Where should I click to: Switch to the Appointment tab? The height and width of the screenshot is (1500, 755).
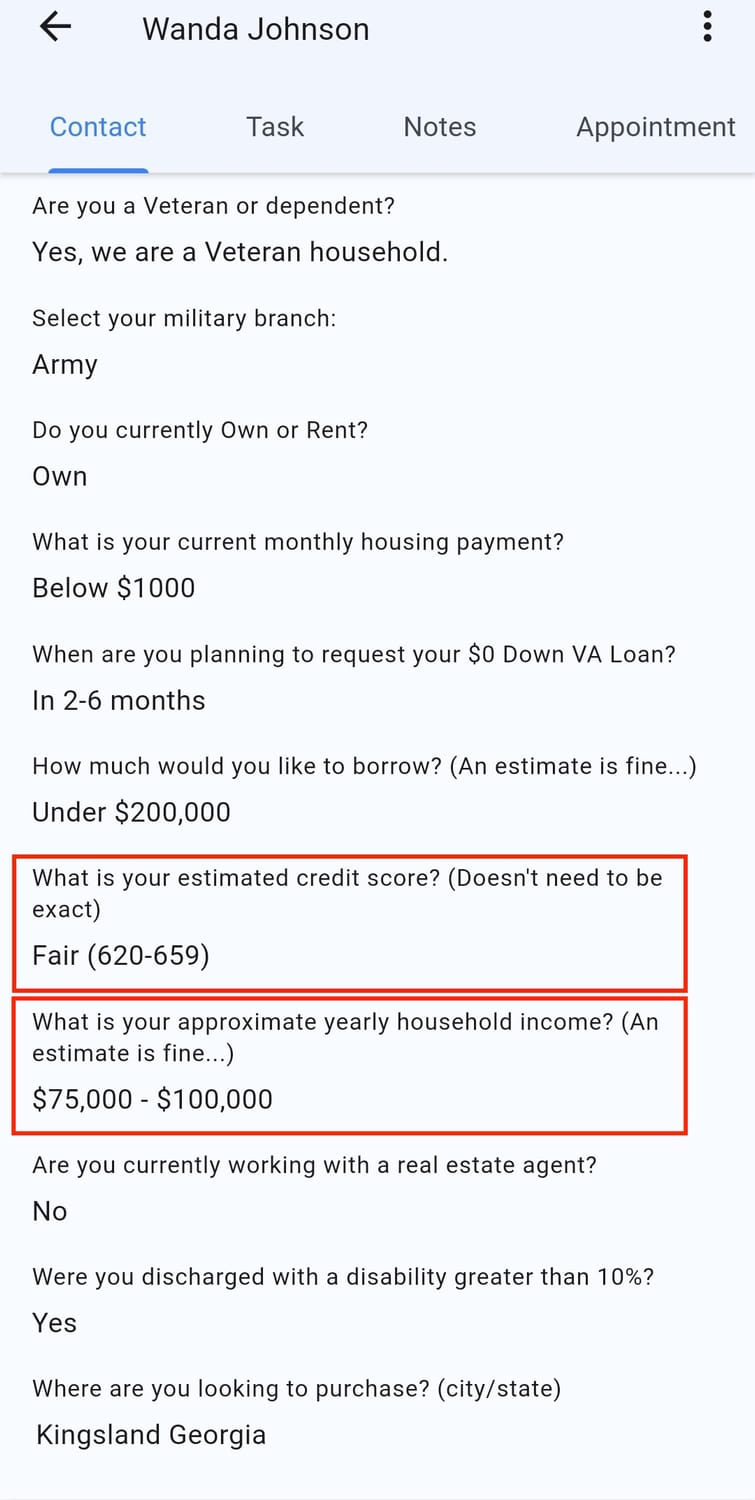pos(656,127)
